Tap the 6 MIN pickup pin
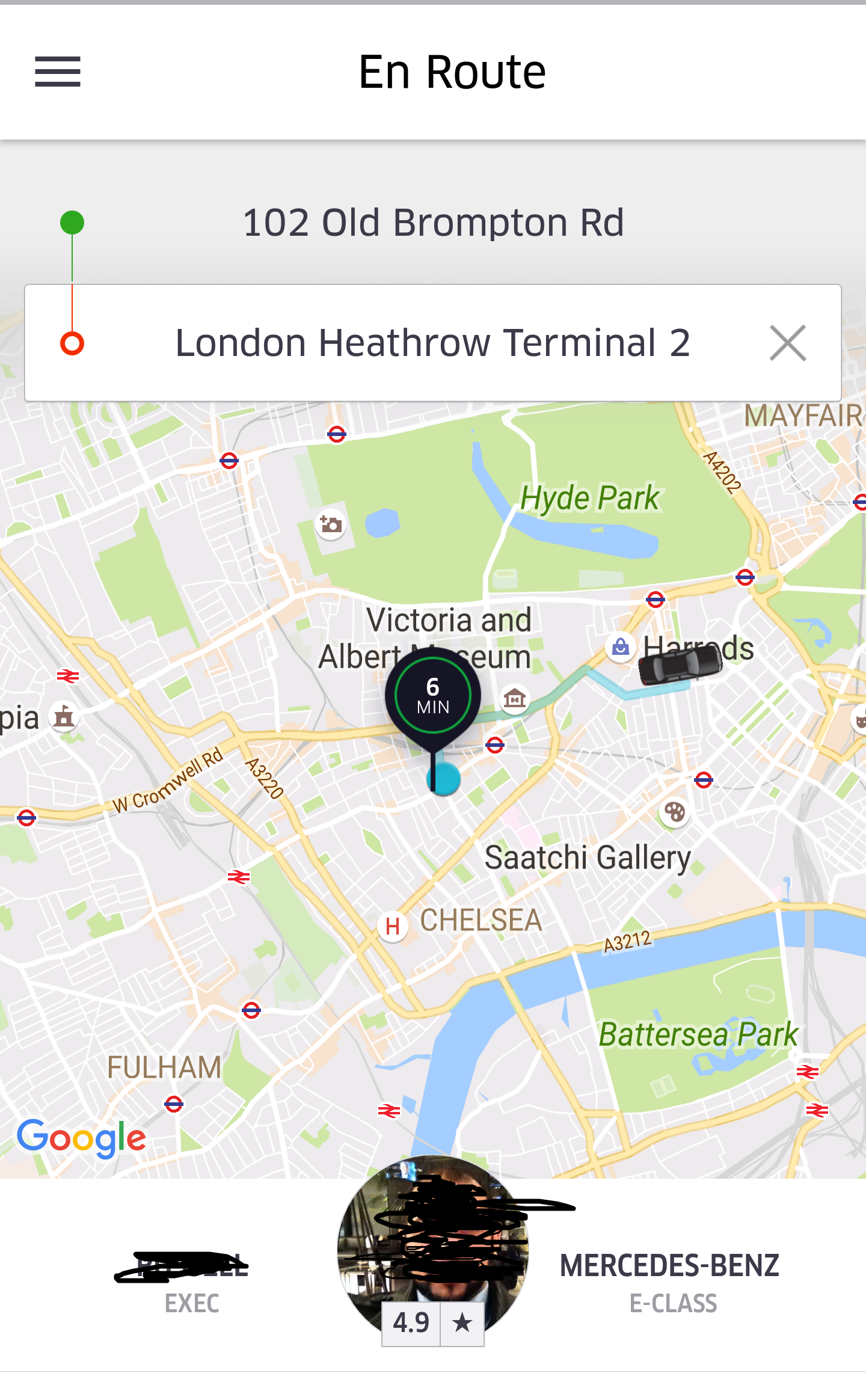866x1400 pixels. point(433,696)
